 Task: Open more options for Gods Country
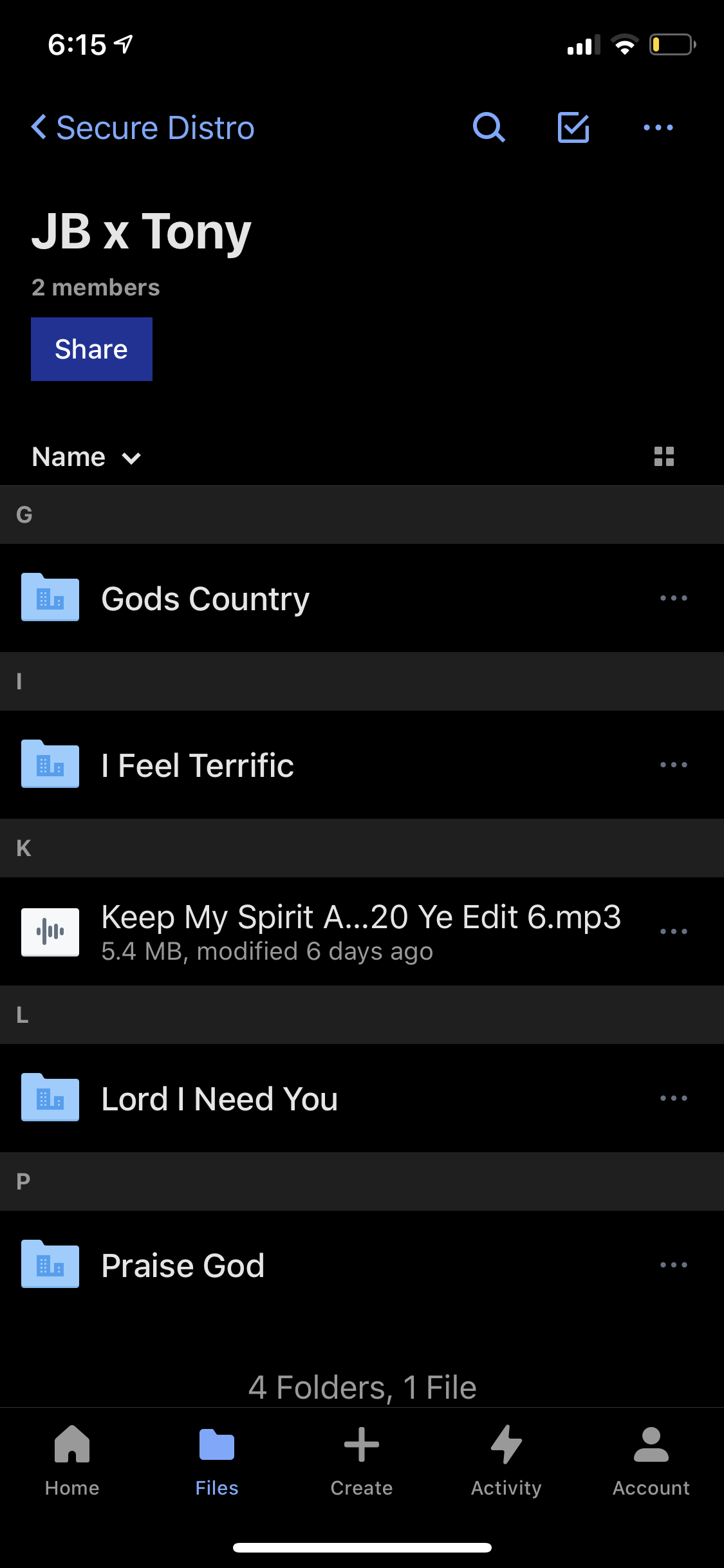[x=673, y=599]
